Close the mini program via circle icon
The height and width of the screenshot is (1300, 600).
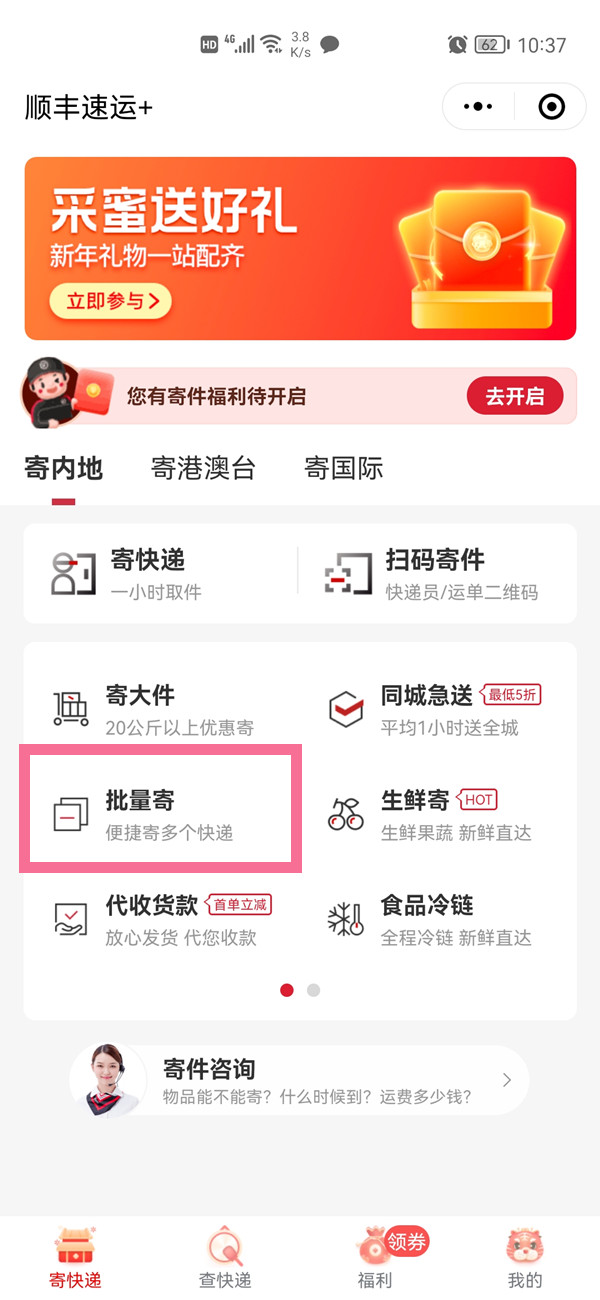coord(551,107)
